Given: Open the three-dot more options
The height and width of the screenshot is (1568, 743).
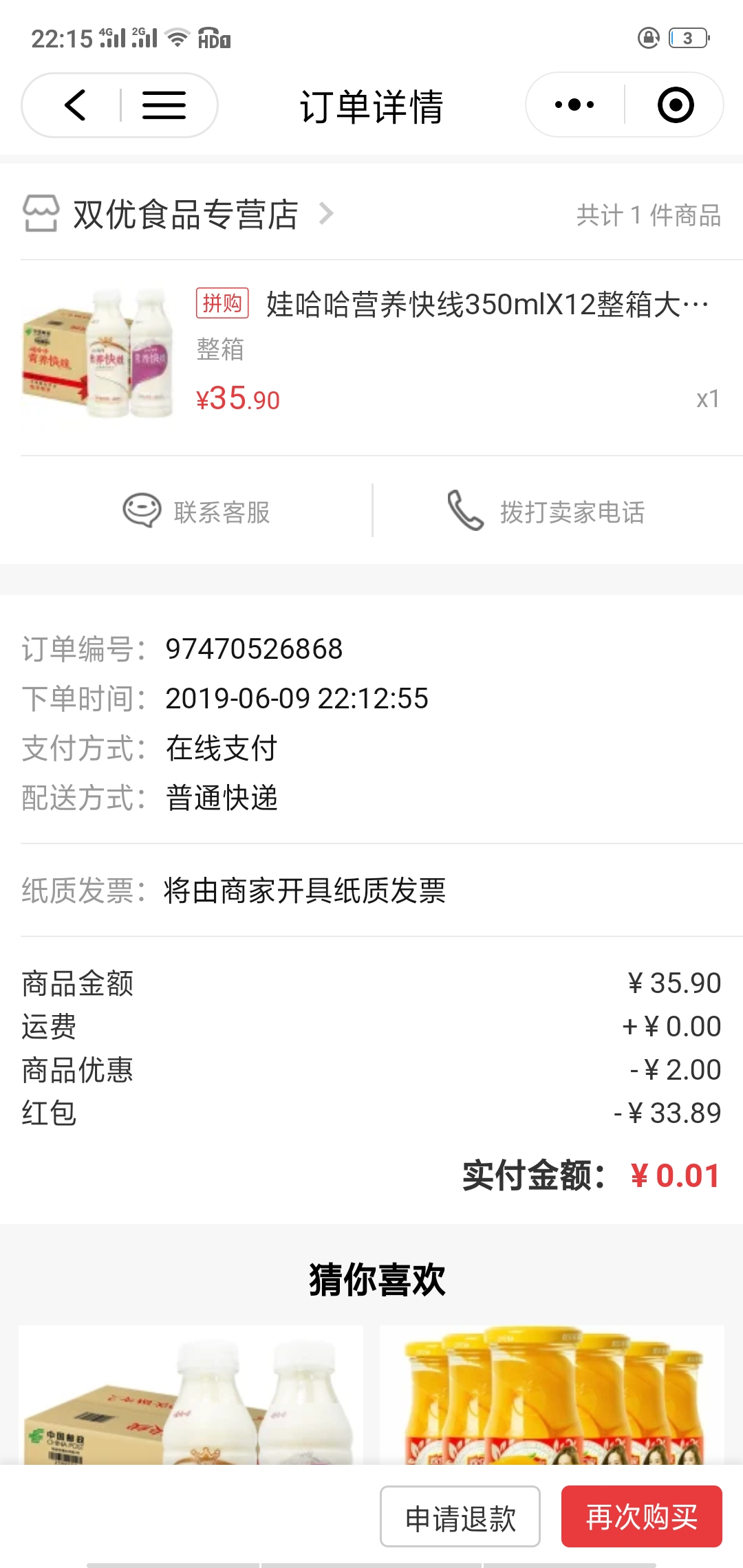Looking at the screenshot, I should click(x=574, y=105).
